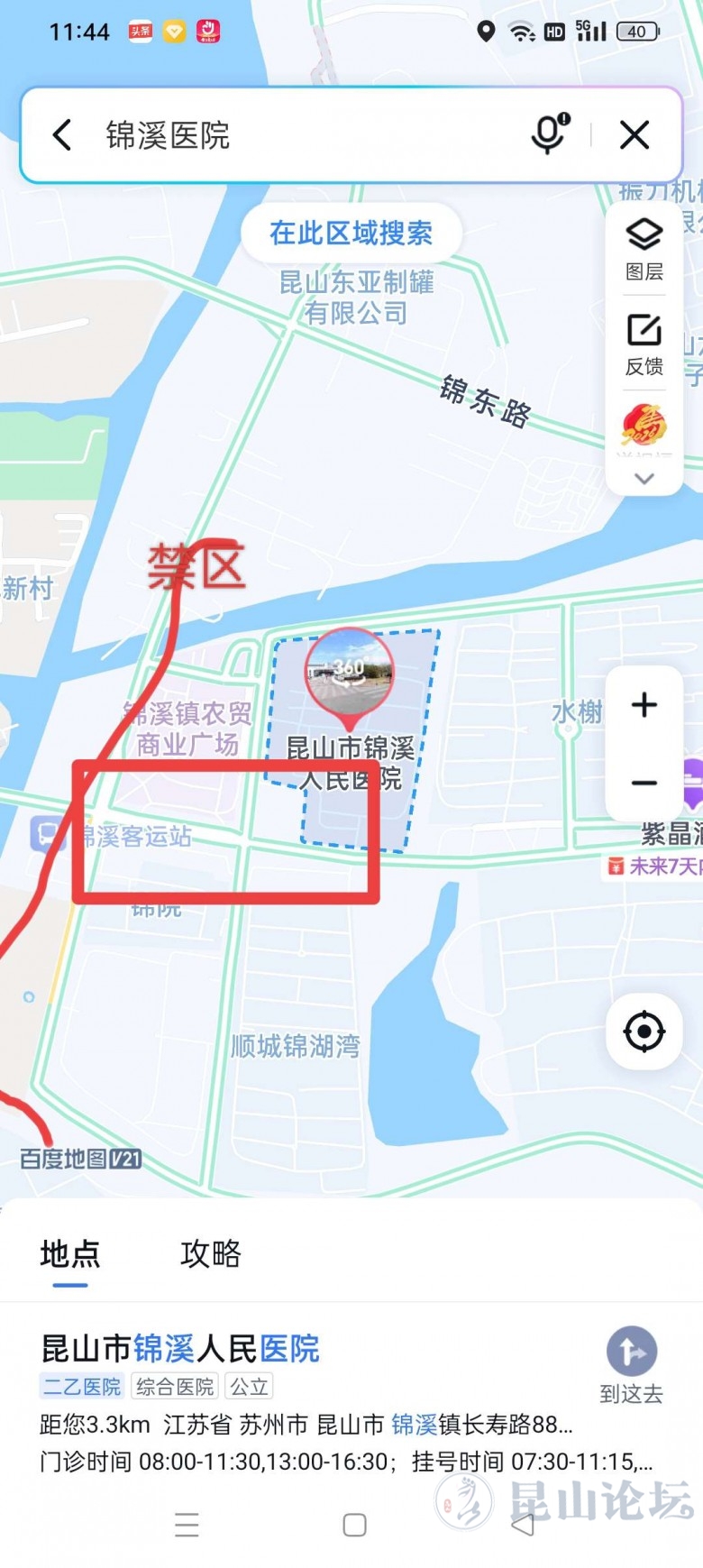Open the 360 panorama of 昆山市锦溪人民医院

[x=349, y=673]
